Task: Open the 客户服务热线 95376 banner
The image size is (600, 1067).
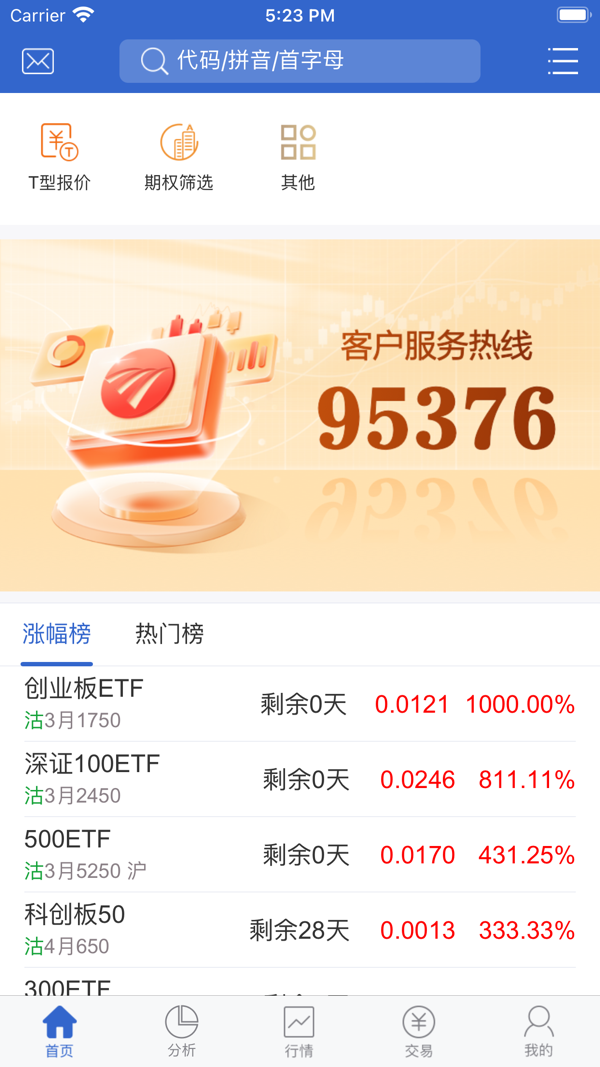Action: [300, 414]
